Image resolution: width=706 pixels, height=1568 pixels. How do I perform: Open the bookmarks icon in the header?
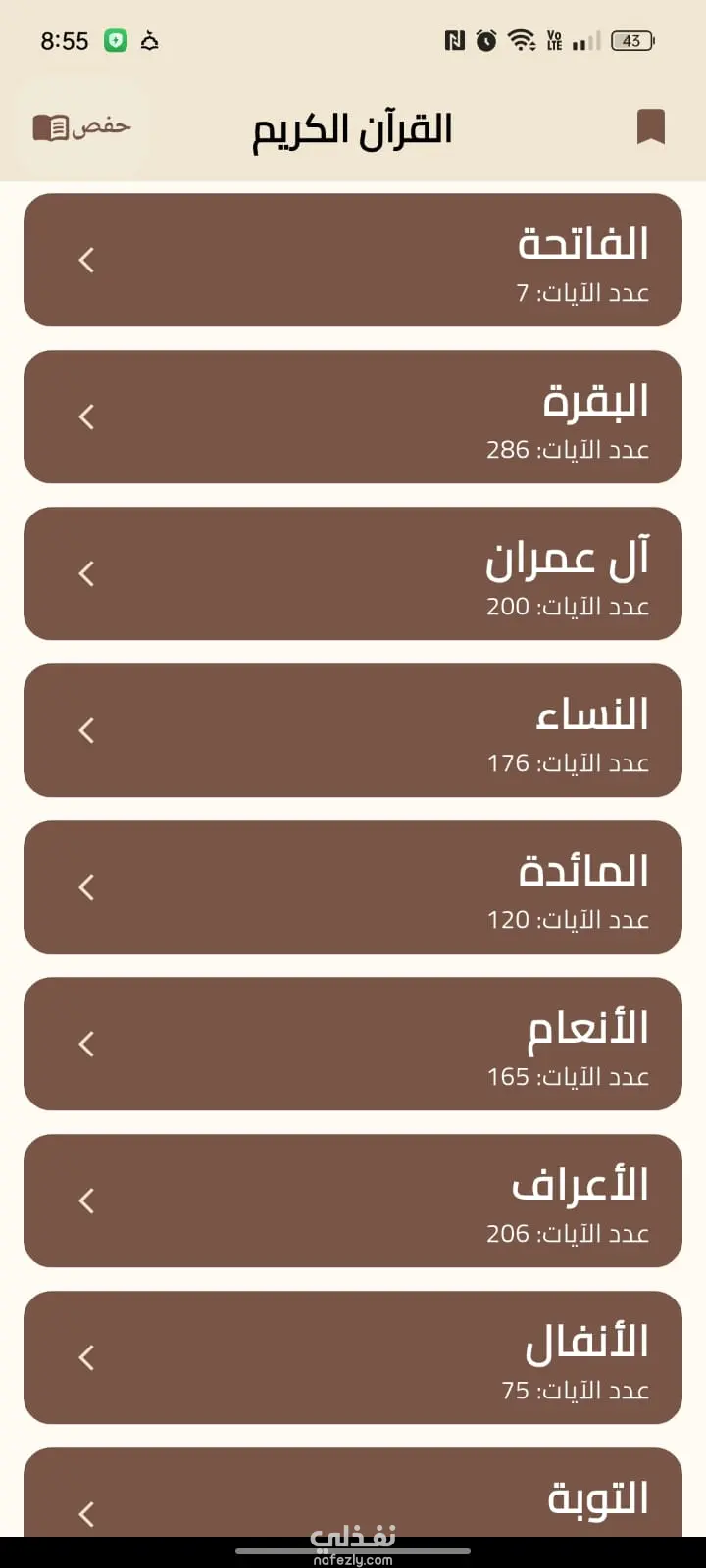point(650,127)
